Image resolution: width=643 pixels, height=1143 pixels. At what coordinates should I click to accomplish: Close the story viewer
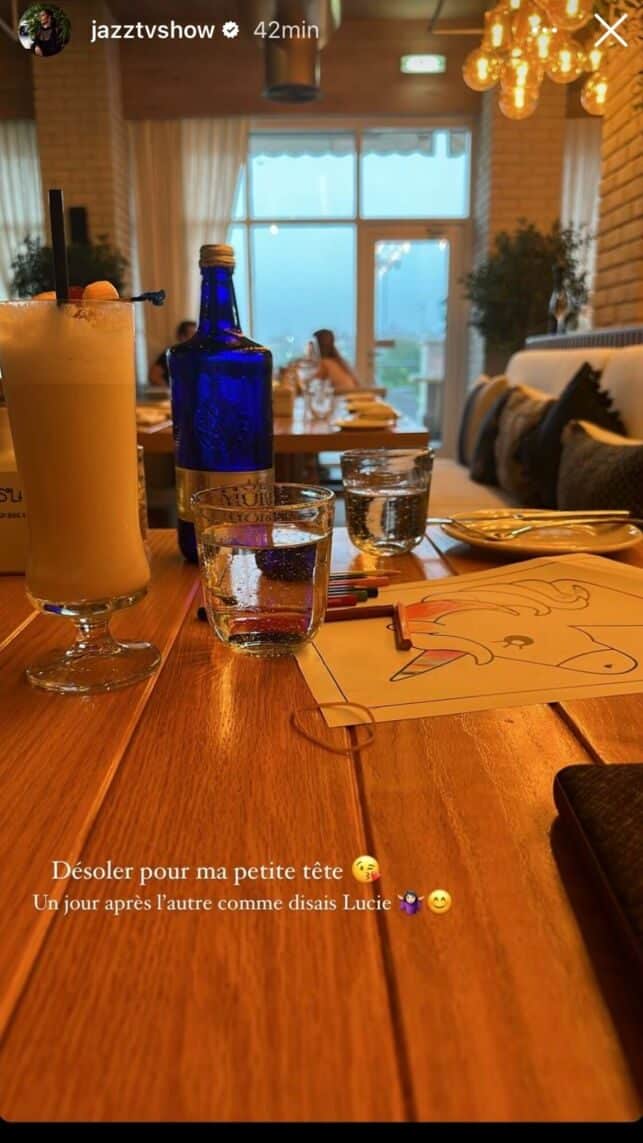click(x=611, y=30)
